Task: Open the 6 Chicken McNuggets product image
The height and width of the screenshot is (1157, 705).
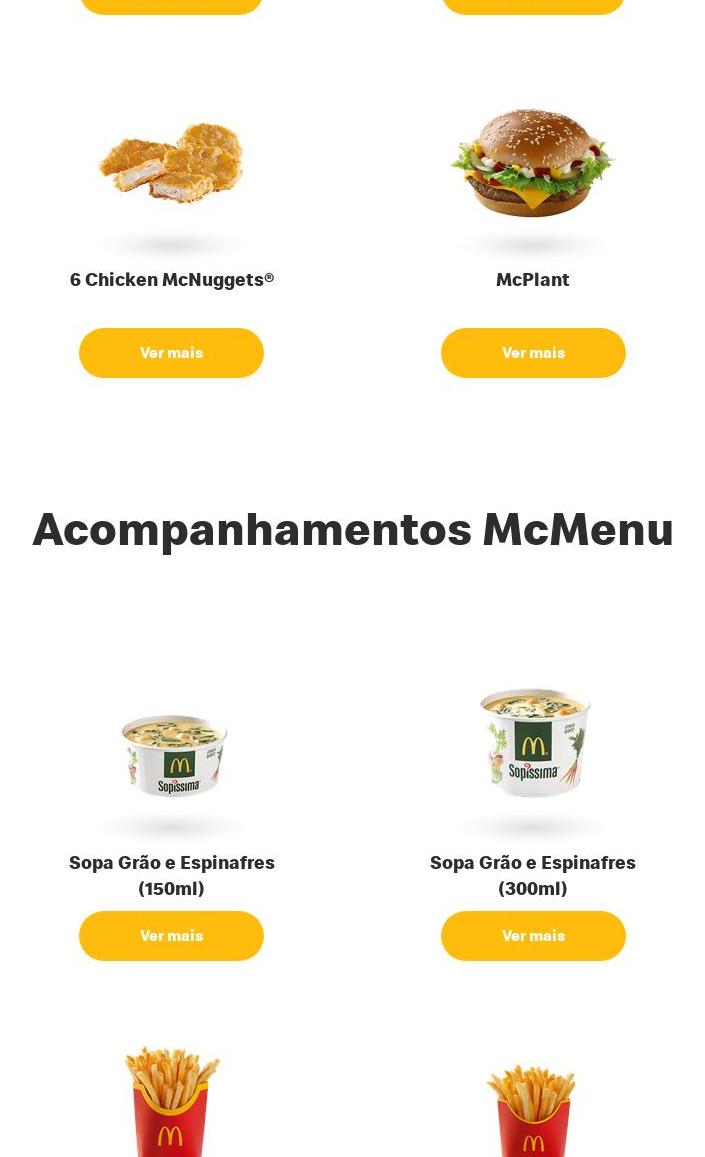Action: (x=171, y=163)
